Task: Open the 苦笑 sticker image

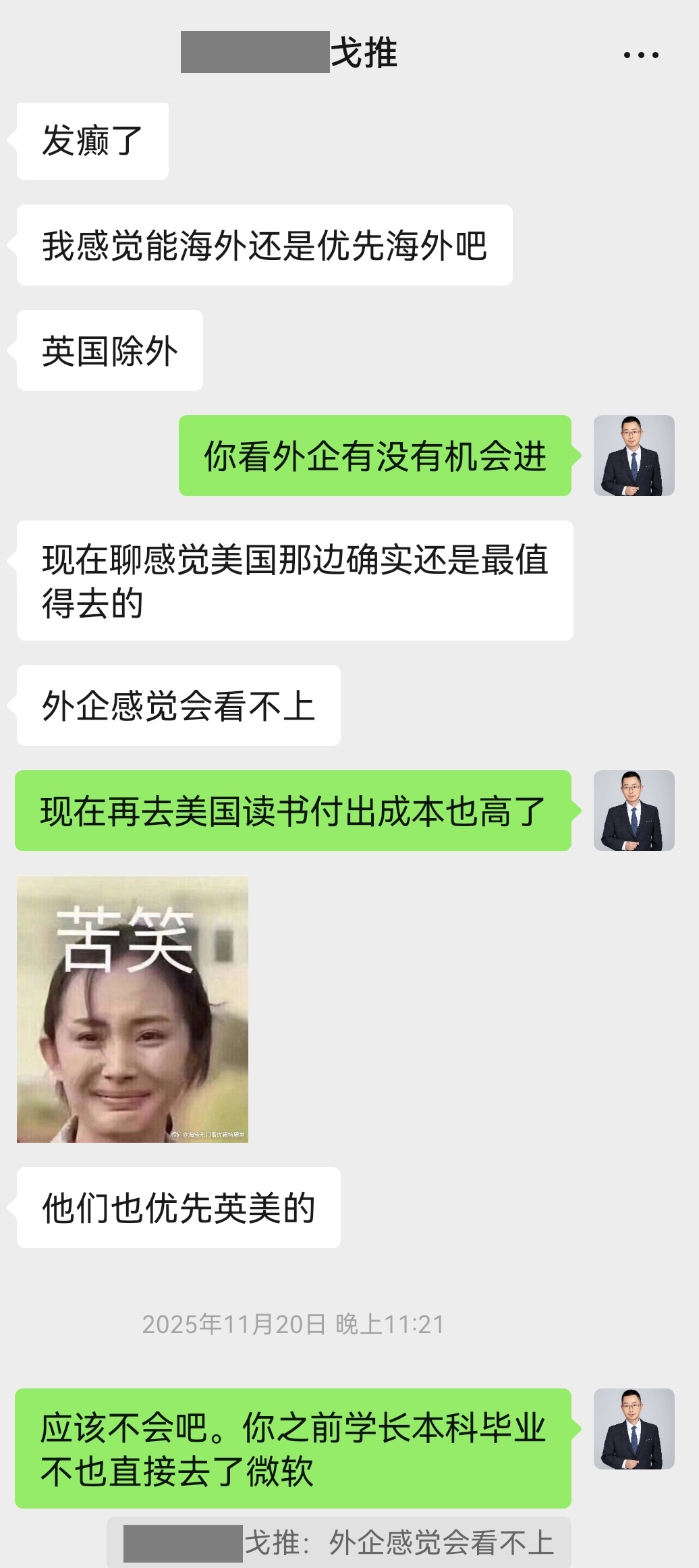Action: point(132,1009)
